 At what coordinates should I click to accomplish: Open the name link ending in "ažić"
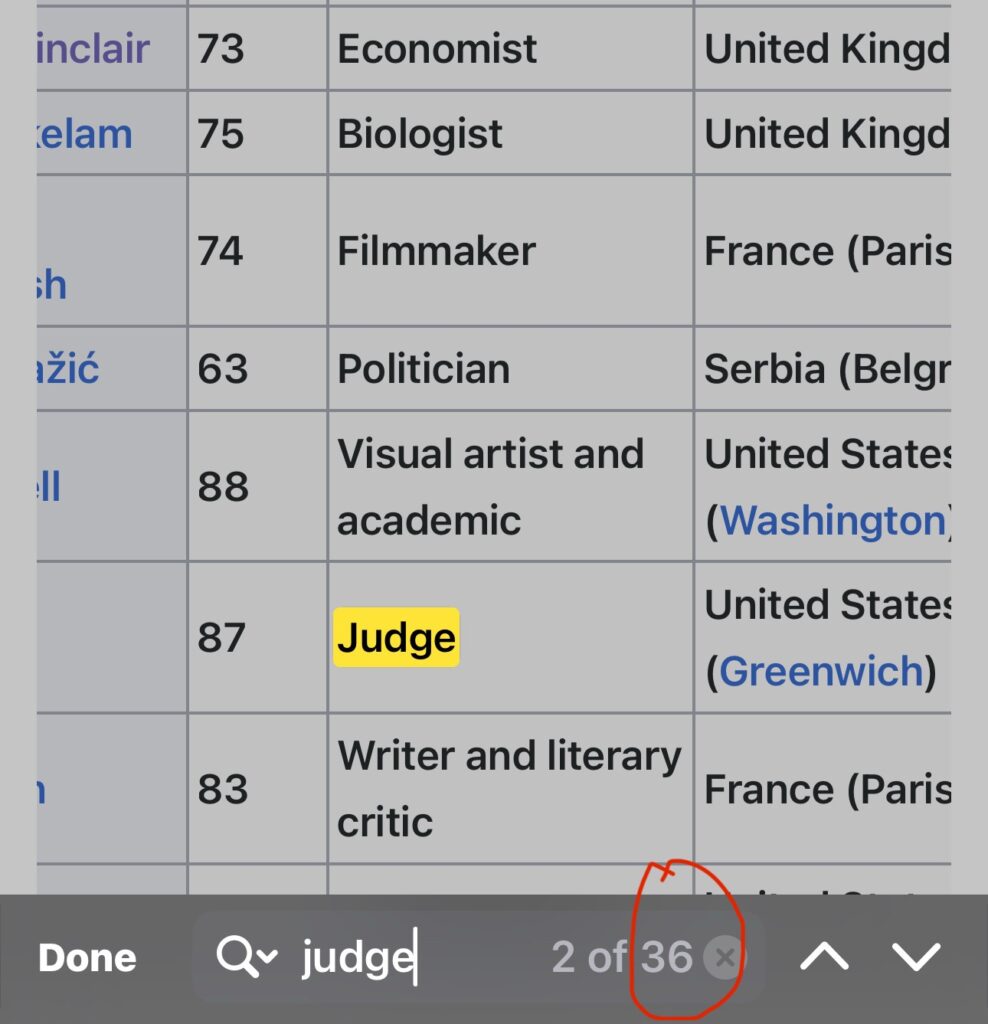click(x=68, y=369)
